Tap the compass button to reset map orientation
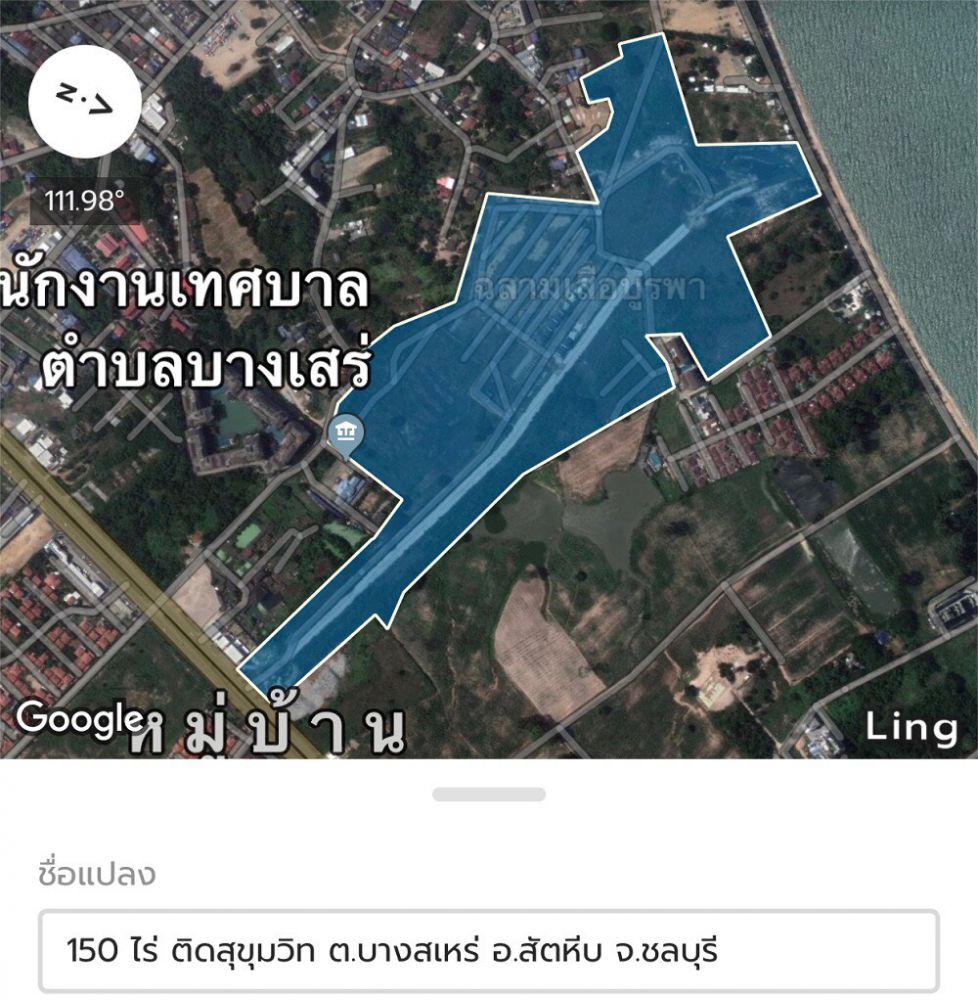Image resolution: width=978 pixels, height=1000 pixels. [84, 100]
